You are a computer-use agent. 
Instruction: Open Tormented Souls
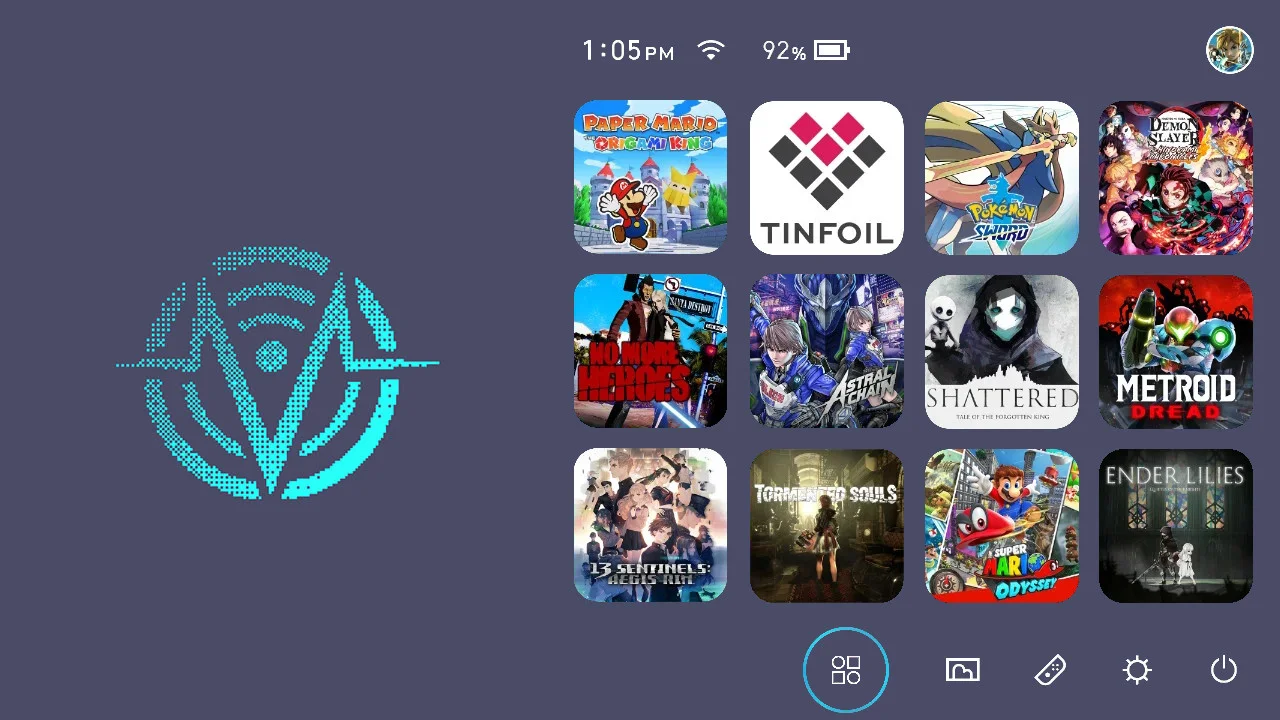826,525
